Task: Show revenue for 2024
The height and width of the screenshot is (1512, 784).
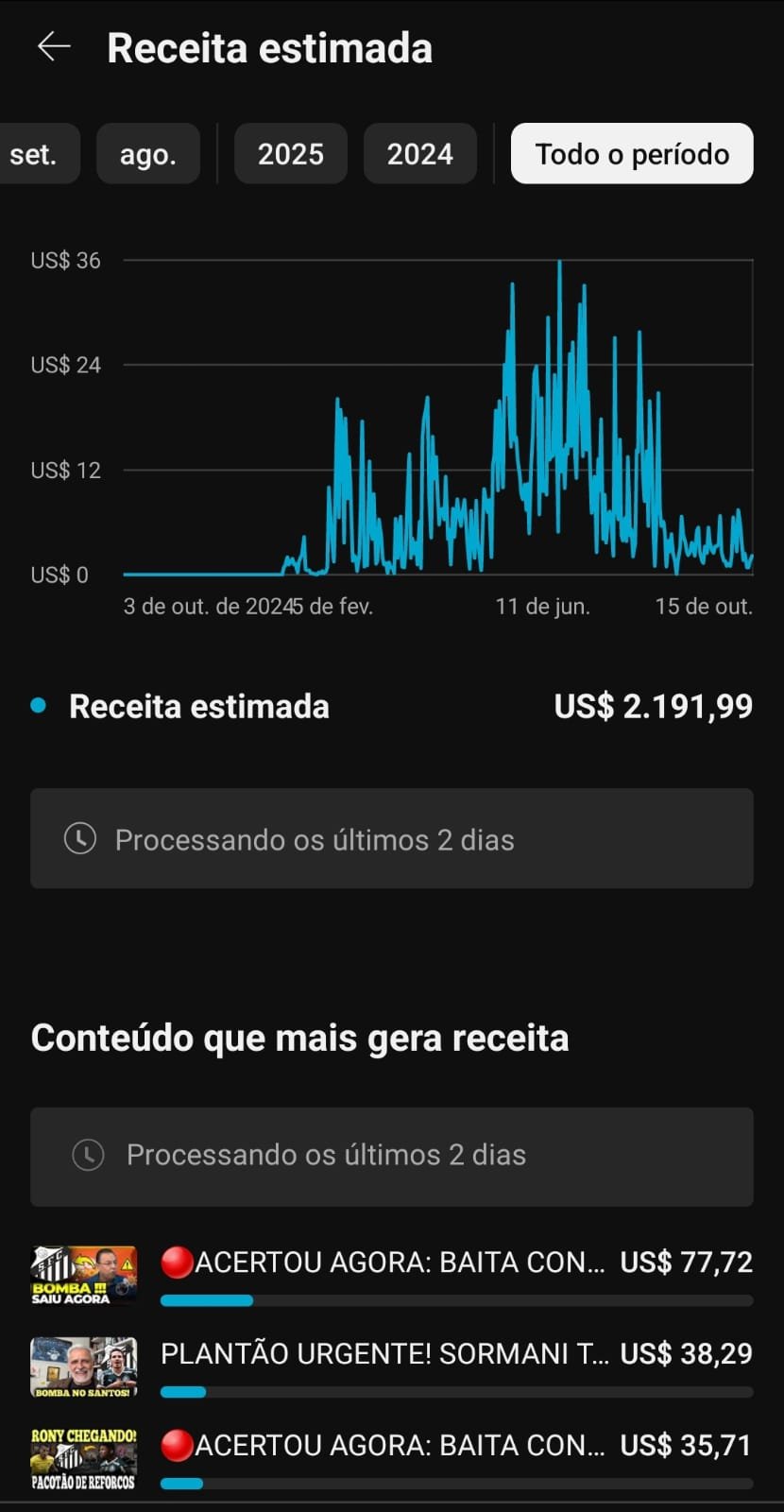Action: (x=419, y=154)
